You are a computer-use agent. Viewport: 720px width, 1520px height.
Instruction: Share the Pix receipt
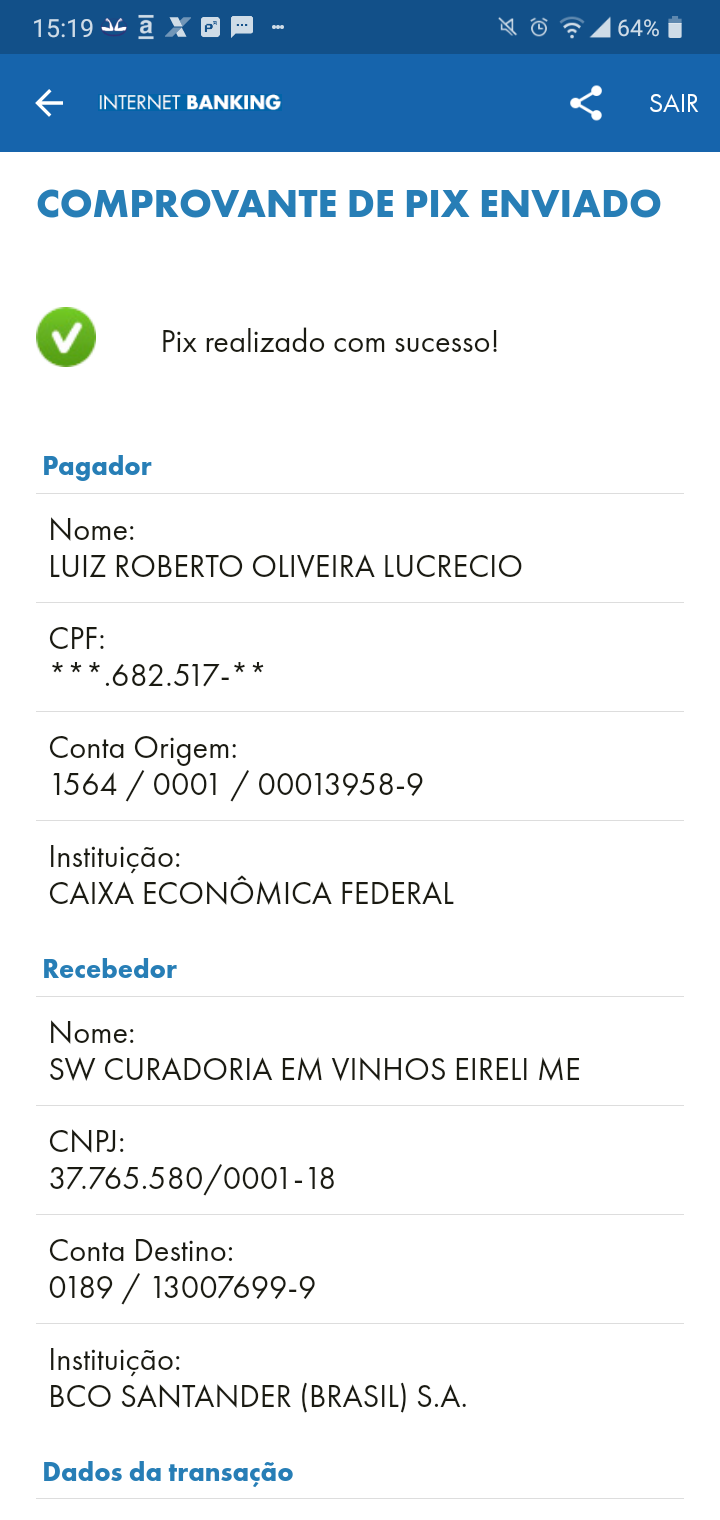click(x=586, y=103)
